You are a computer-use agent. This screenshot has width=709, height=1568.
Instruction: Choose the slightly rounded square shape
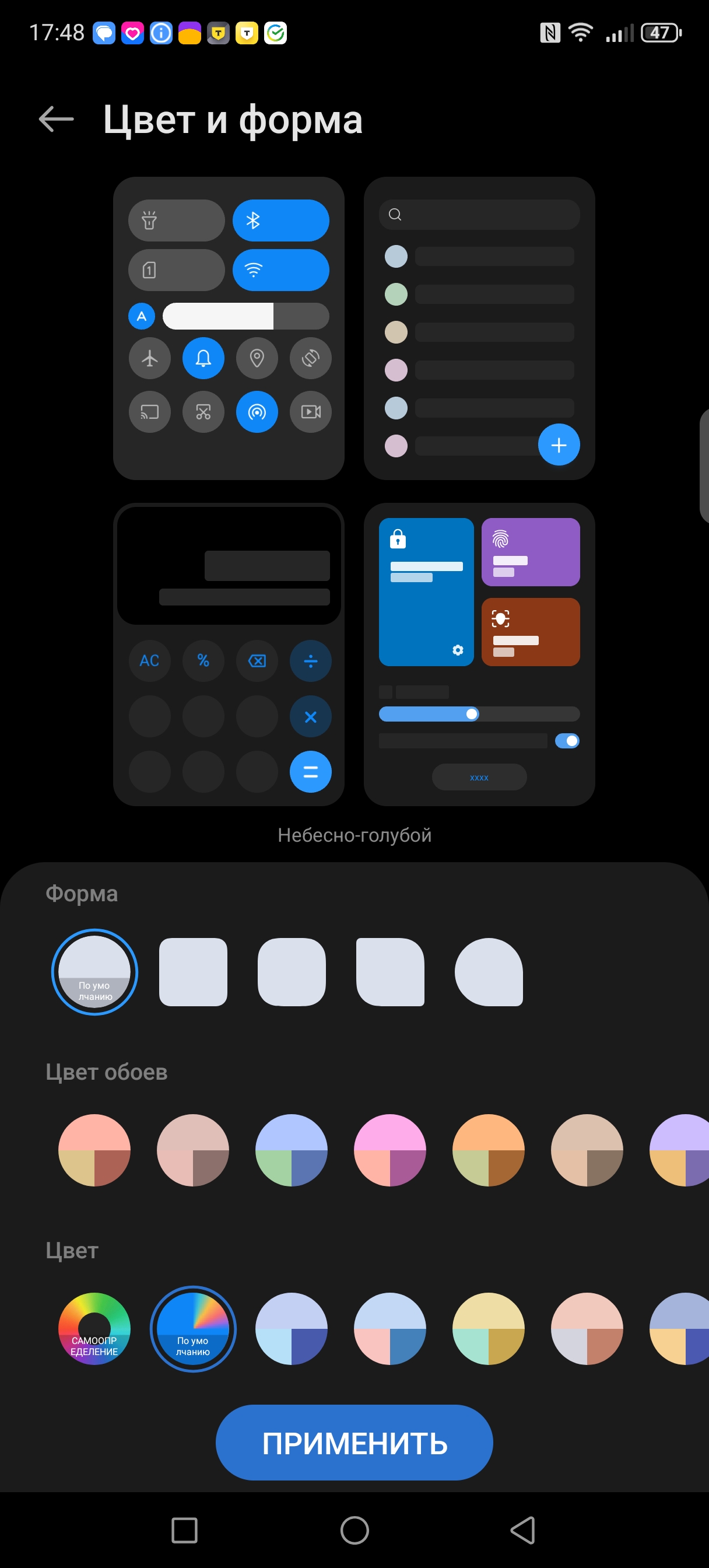click(x=193, y=971)
